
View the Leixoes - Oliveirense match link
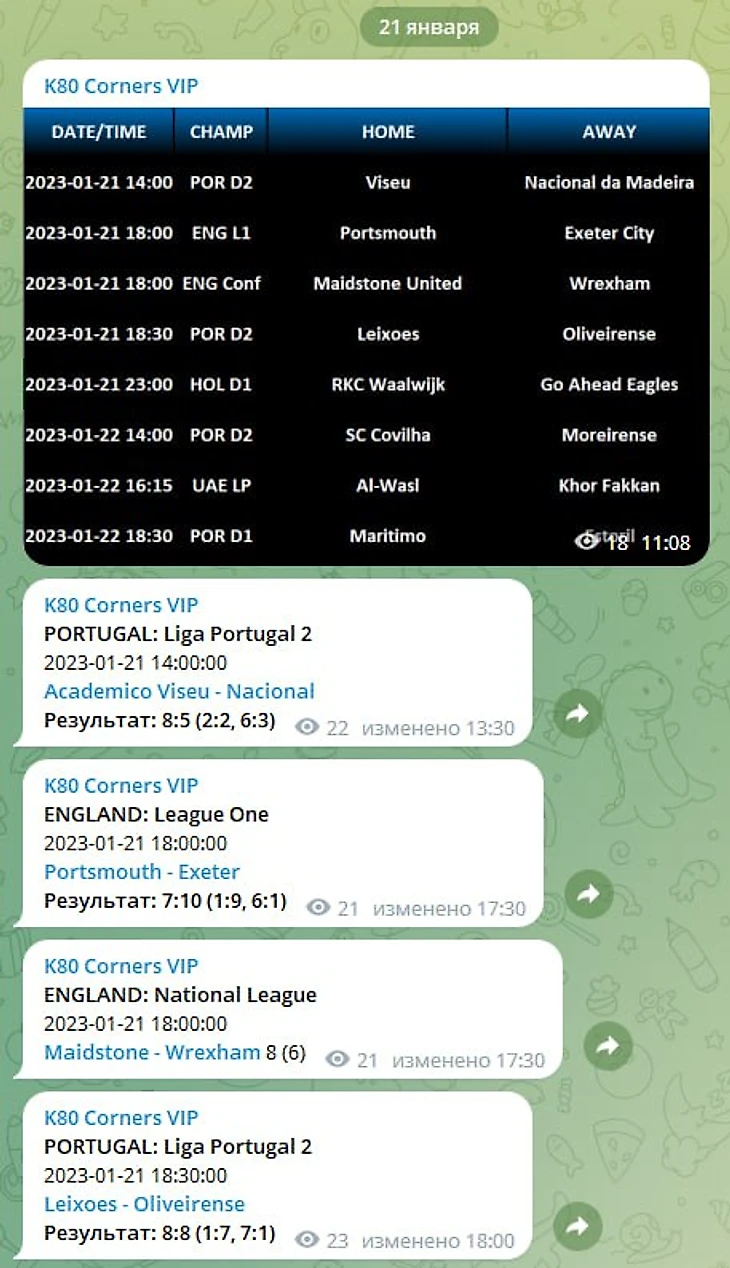click(144, 1204)
